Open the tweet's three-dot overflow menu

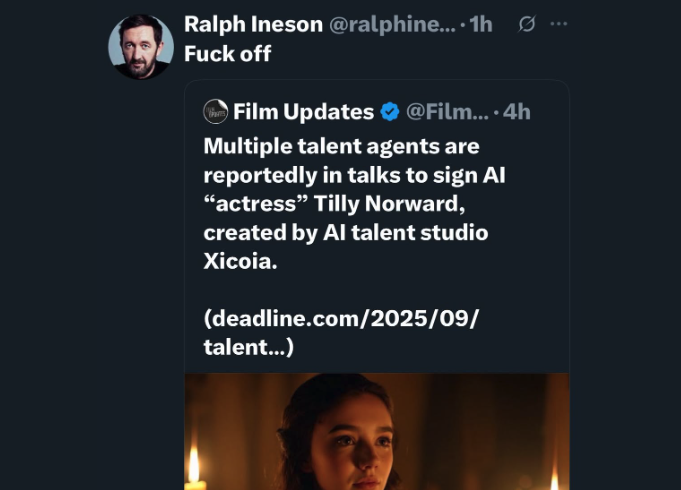click(559, 24)
